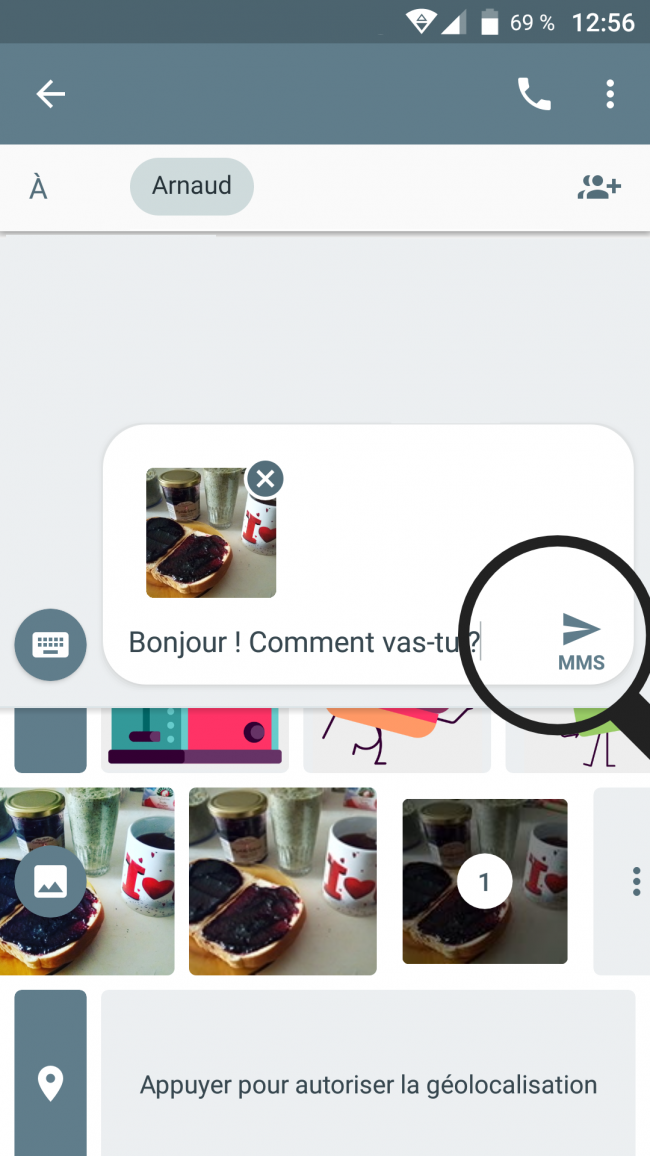Image resolution: width=650 pixels, height=1156 pixels.
Task: Open the gallery picker icon
Action: pos(50,881)
